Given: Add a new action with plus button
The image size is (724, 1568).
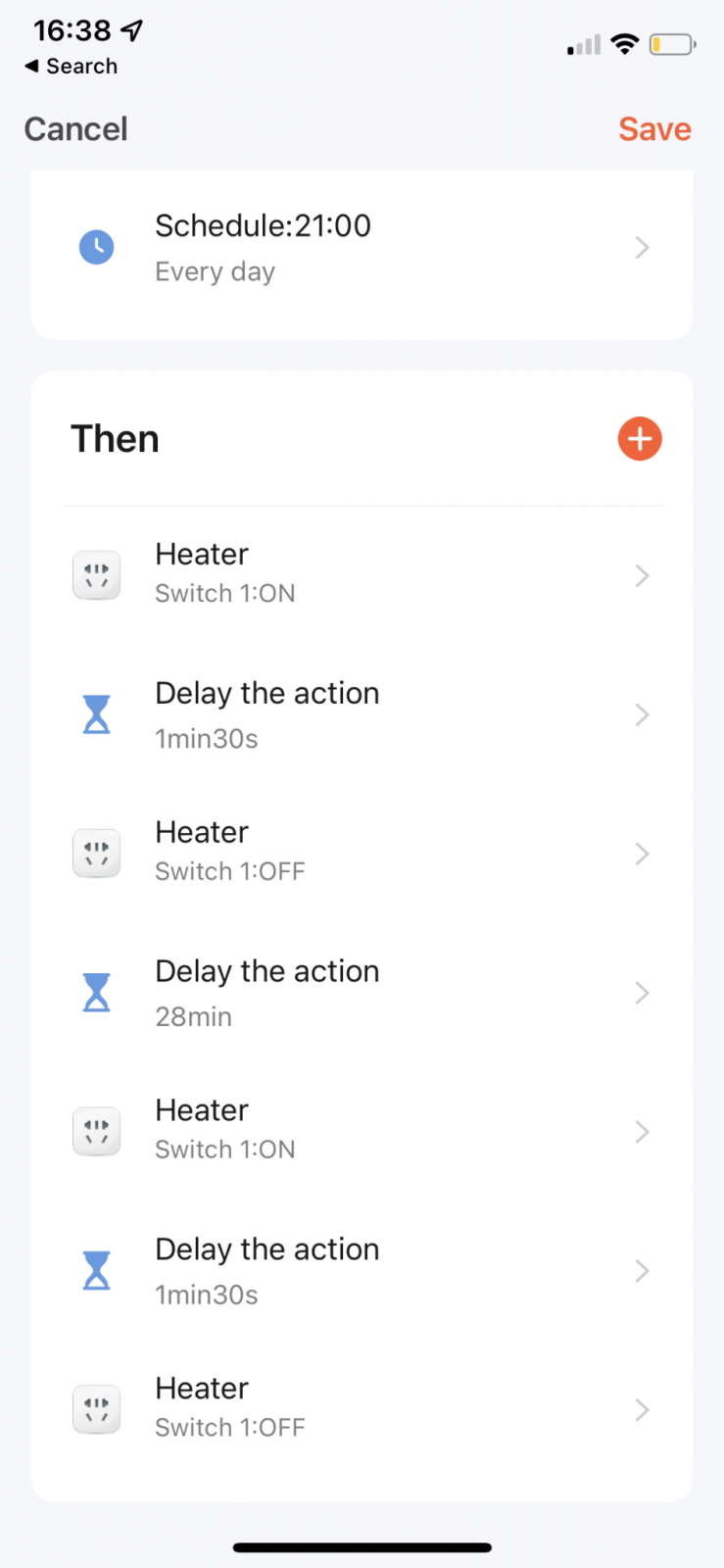Looking at the screenshot, I should coord(640,439).
